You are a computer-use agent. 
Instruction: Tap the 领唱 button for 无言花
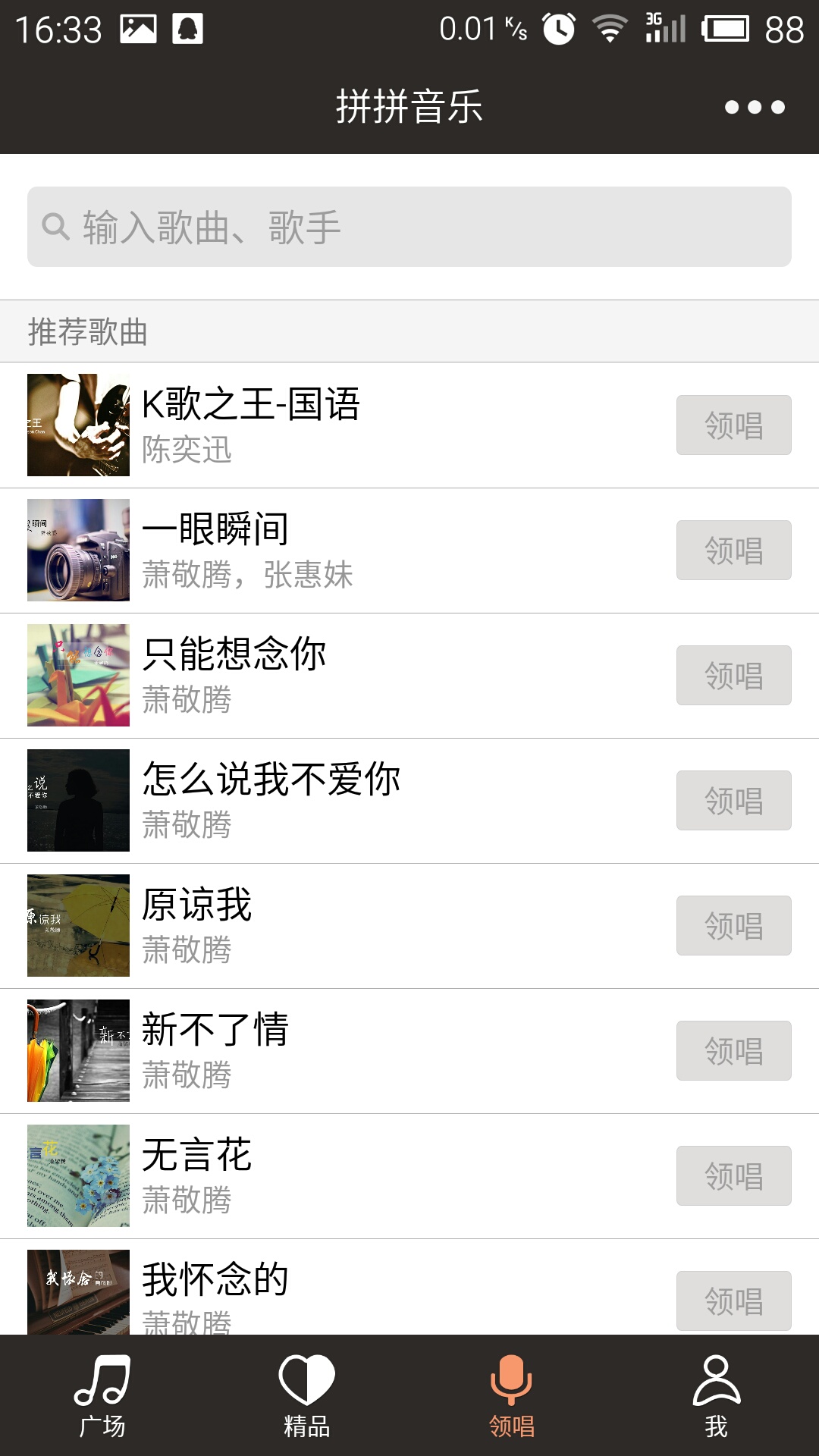point(733,1176)
